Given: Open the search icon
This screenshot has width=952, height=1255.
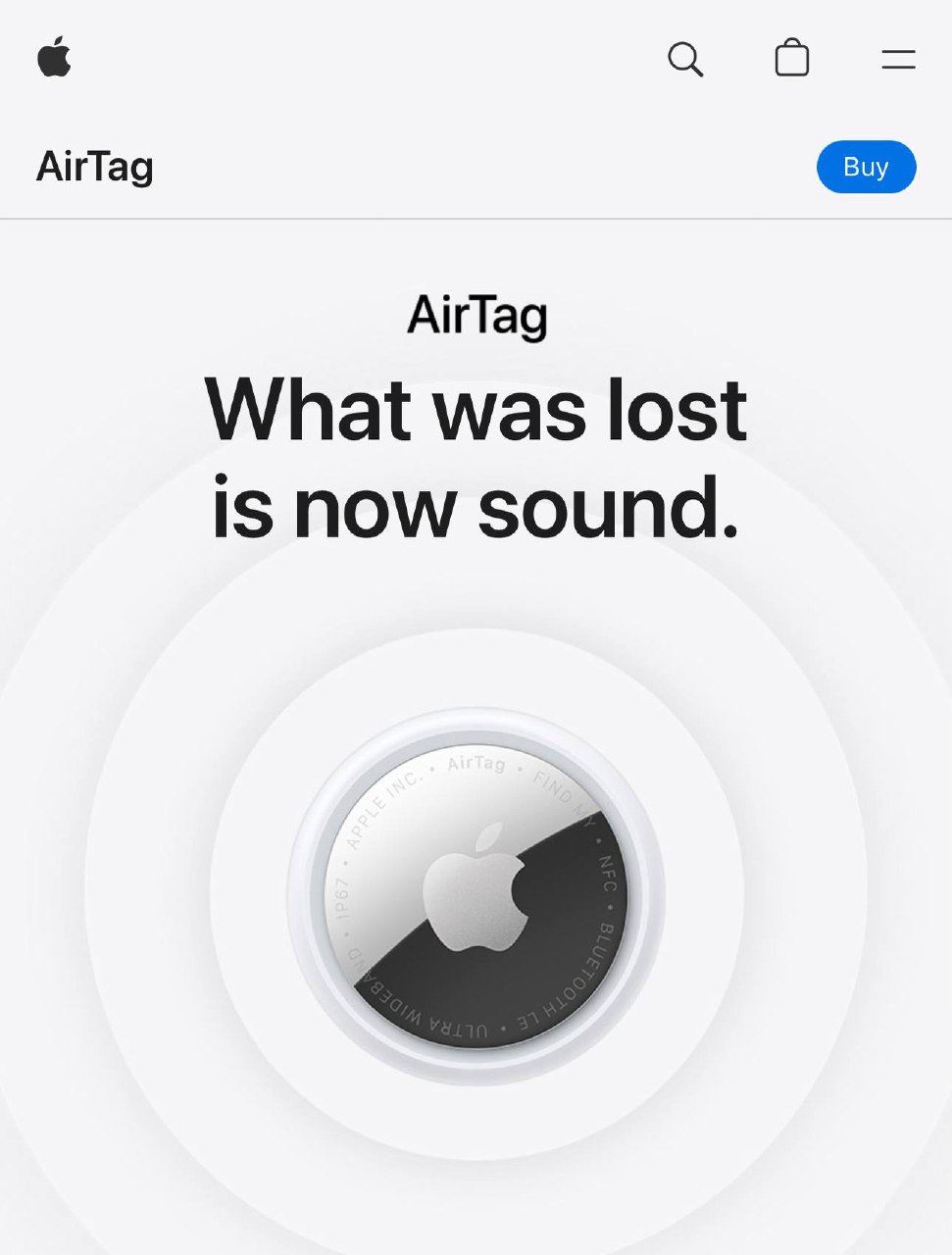Looking at the screenshot, I should pyautogui.click(x=685, y=59).
